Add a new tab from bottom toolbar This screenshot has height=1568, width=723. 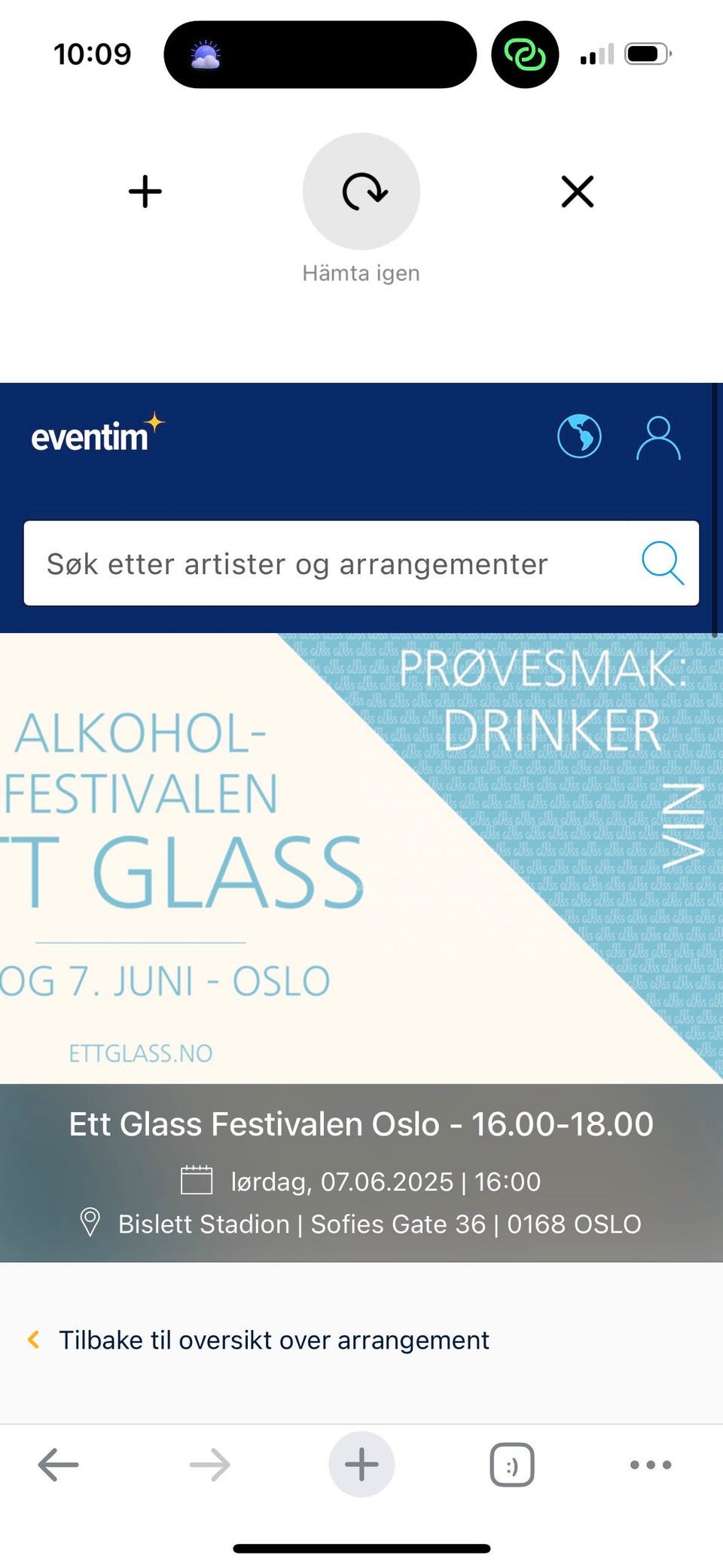pyautogui.click(x=361, y=1465)
